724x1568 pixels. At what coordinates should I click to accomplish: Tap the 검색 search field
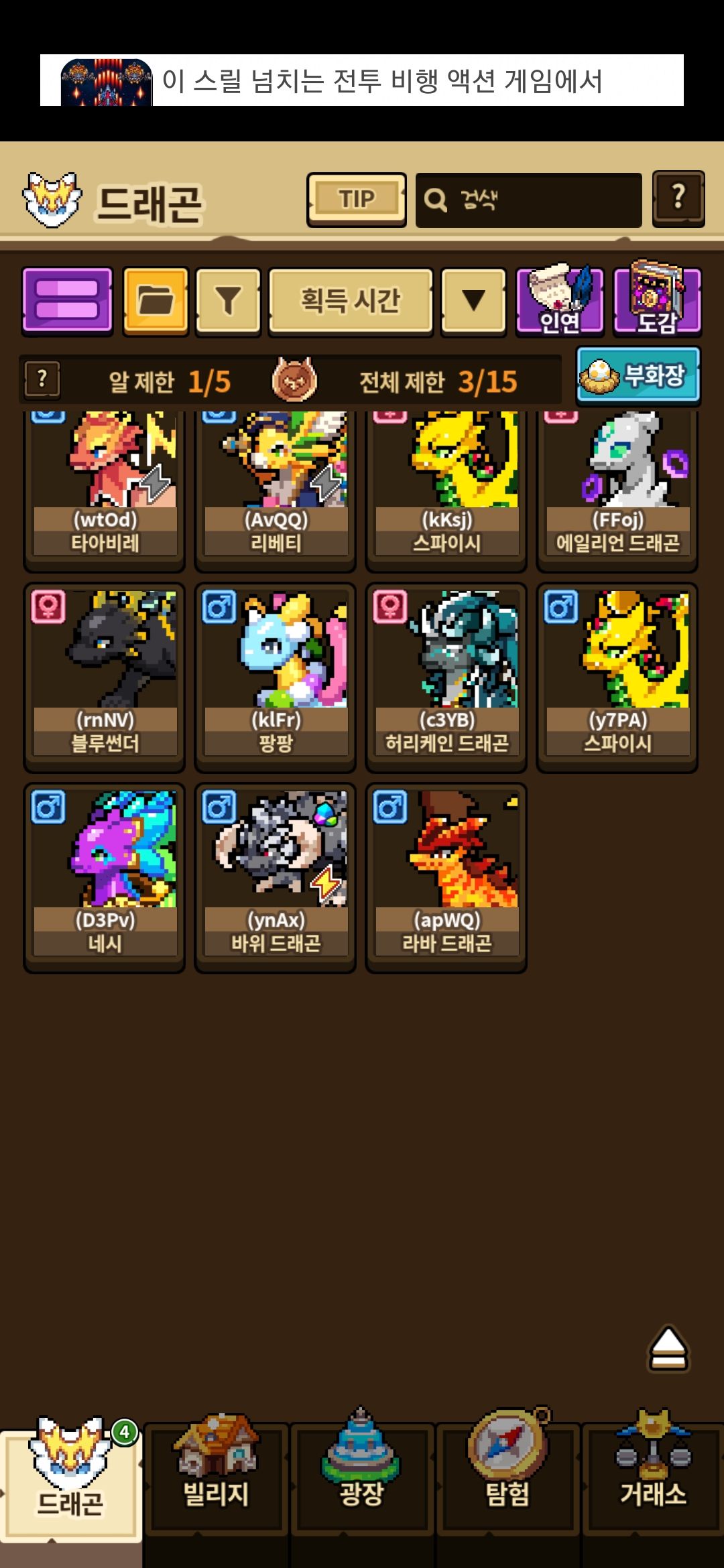tap(528, 200)
